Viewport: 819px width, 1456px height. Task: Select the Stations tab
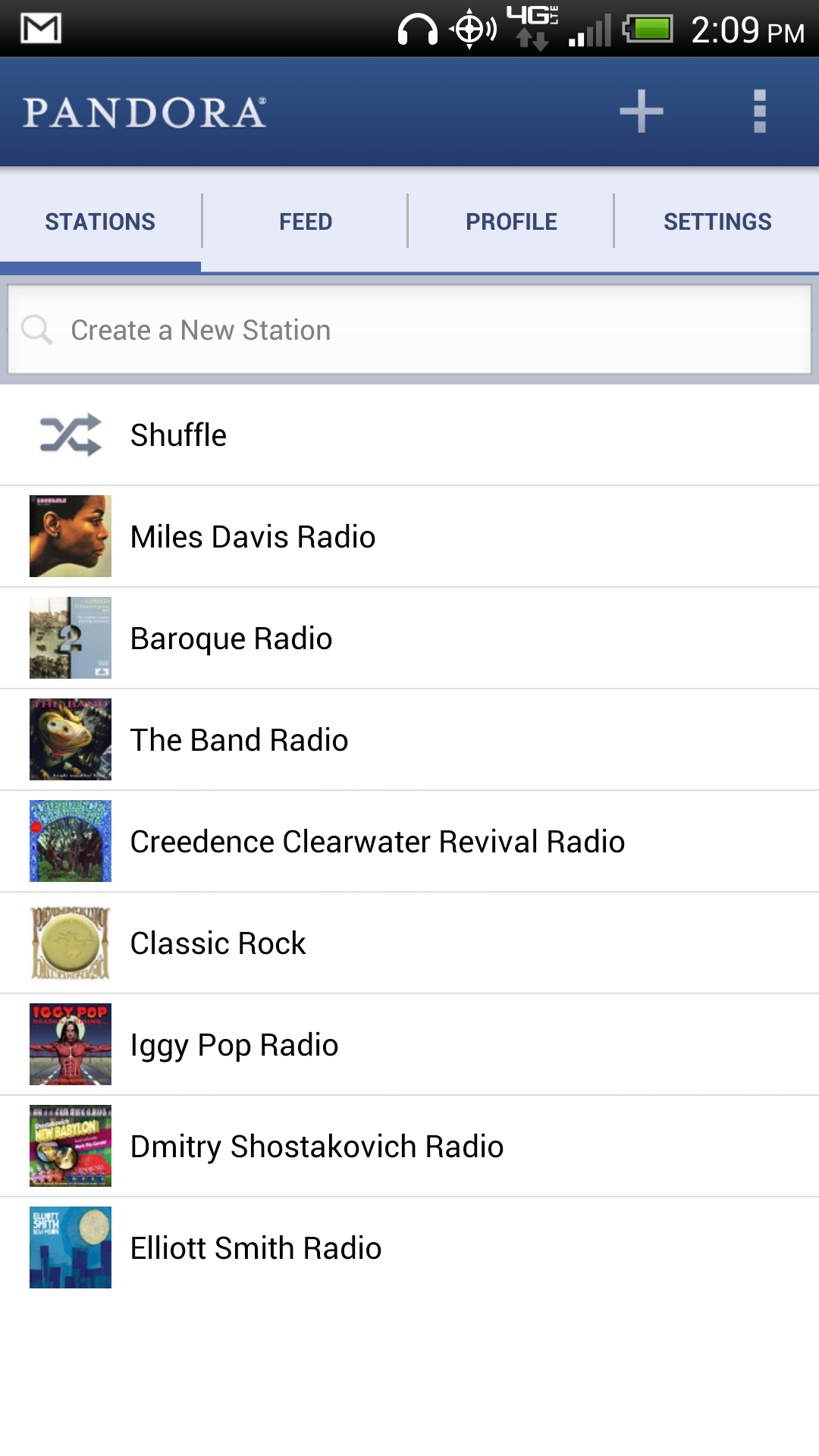point(100,221)
